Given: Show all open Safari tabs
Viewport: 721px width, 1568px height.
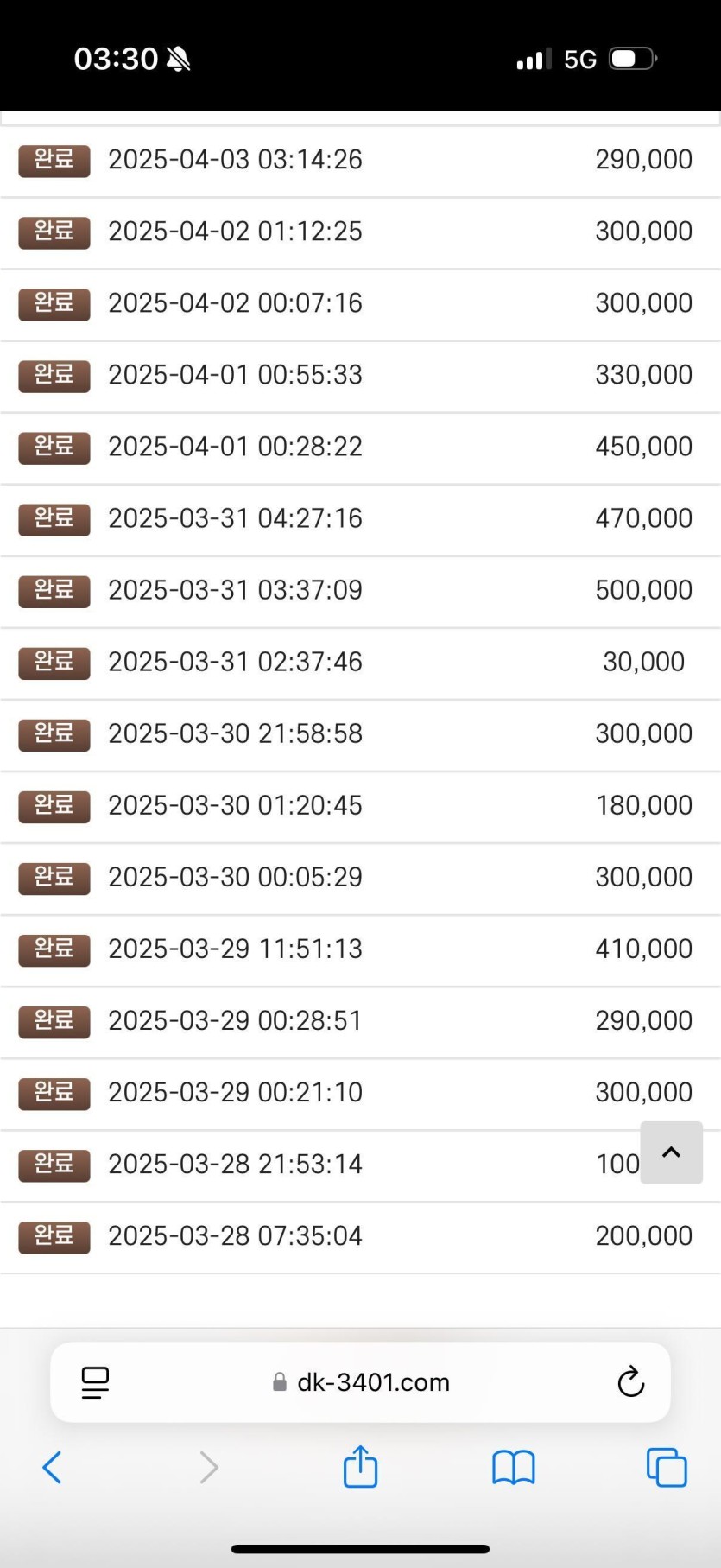Looking at the screenshot, I should (667, 1467).
